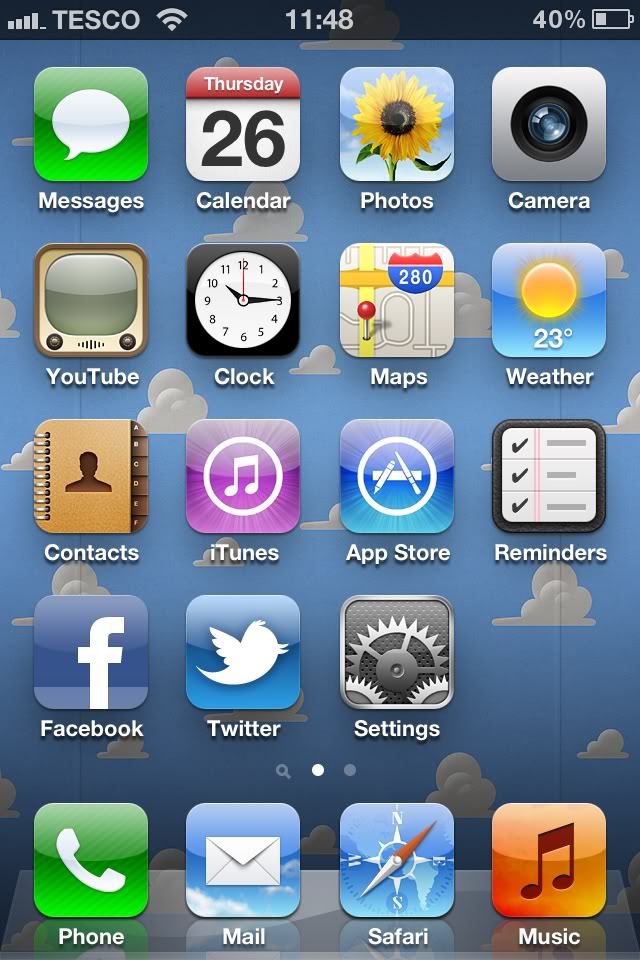Check the Weather app
Image resolution: width=640 pixels, height=960 pixels.
(549, 300)
